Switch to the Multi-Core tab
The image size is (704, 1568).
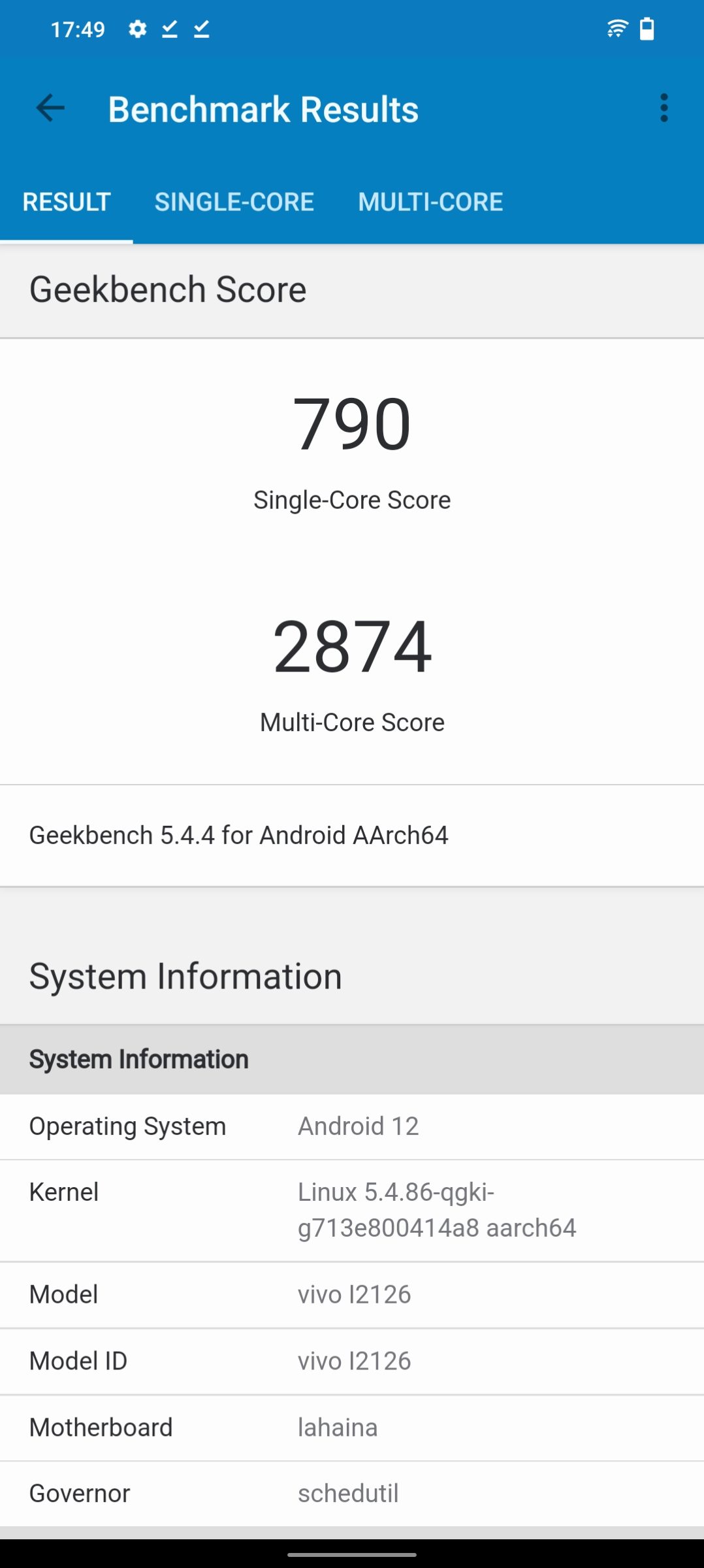pyautogui.click(x=430, y=202)
